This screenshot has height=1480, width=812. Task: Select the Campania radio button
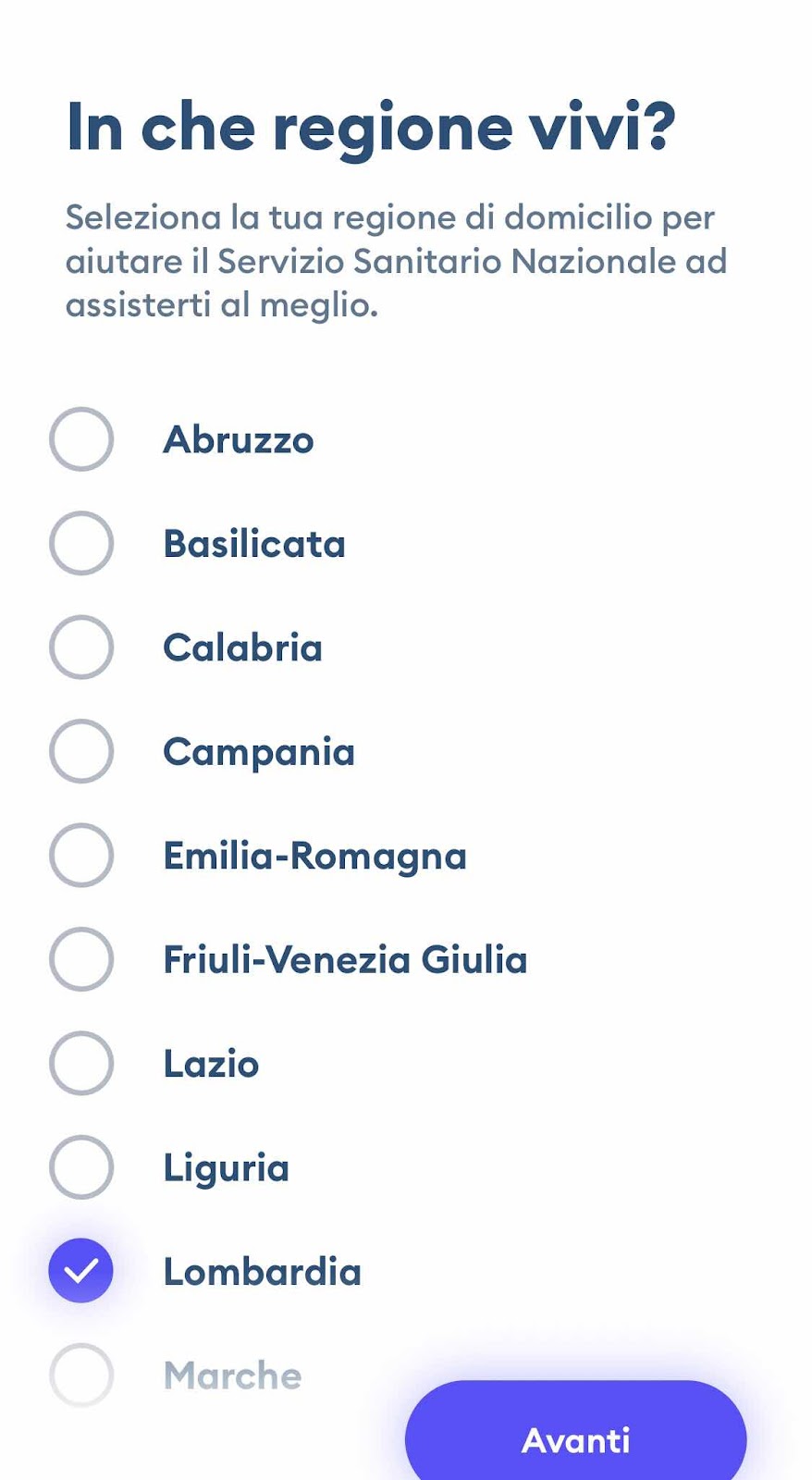click(81, 751)
